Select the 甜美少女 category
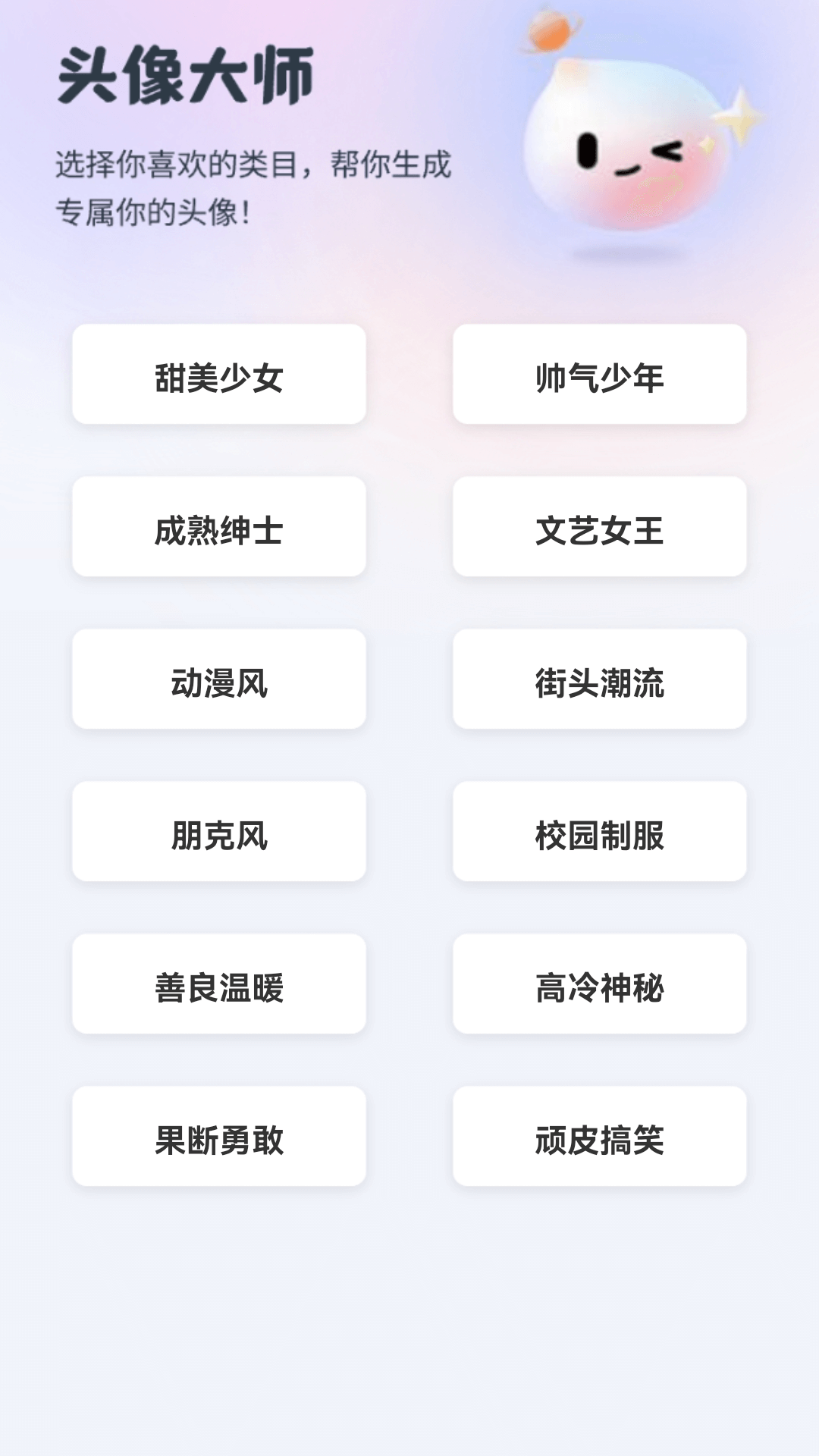Viewport: 819px width, 1456px height. 218,374
